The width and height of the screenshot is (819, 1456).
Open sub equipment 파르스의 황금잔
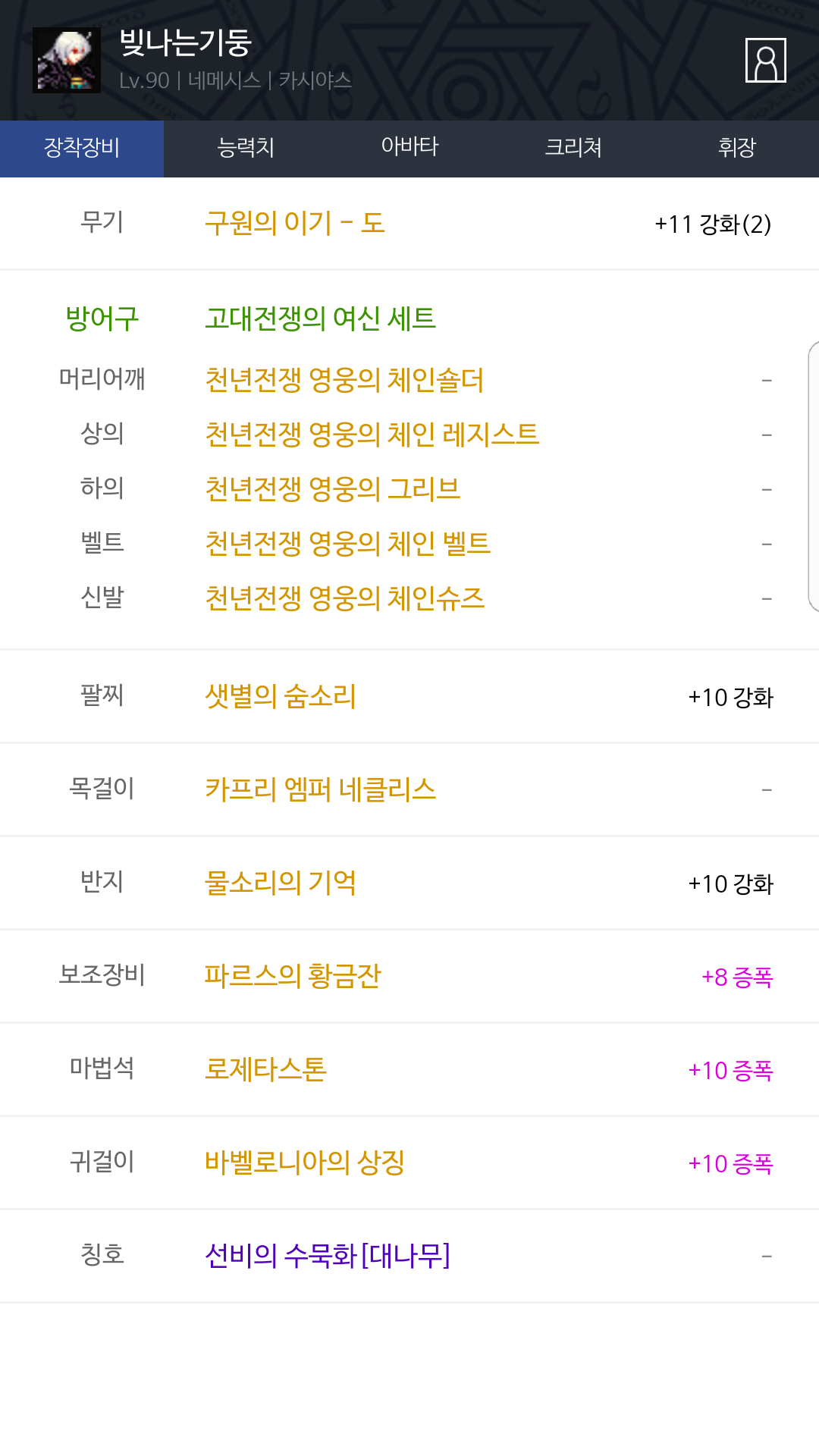click(x=293, y=976)
